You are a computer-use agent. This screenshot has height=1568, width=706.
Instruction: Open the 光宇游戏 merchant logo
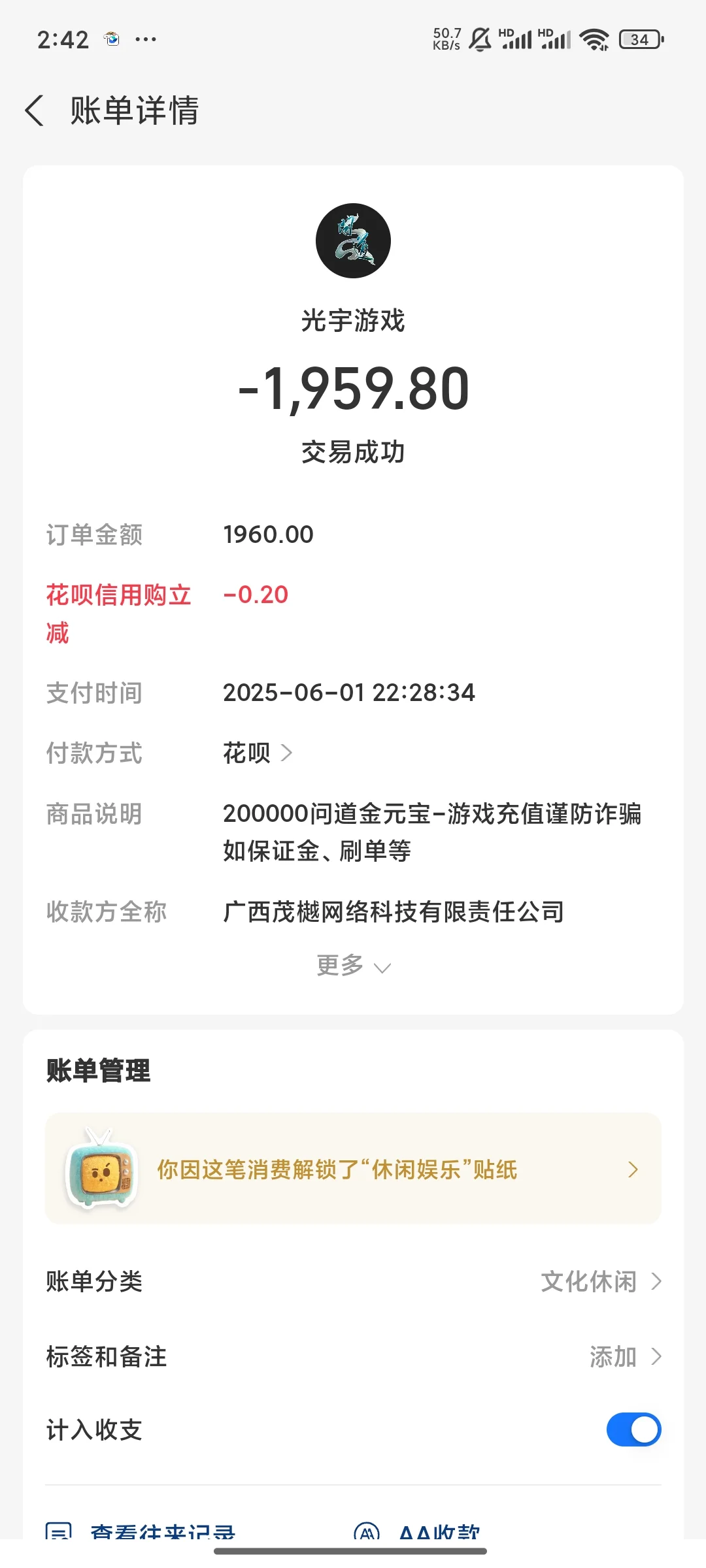coord(353,240)
